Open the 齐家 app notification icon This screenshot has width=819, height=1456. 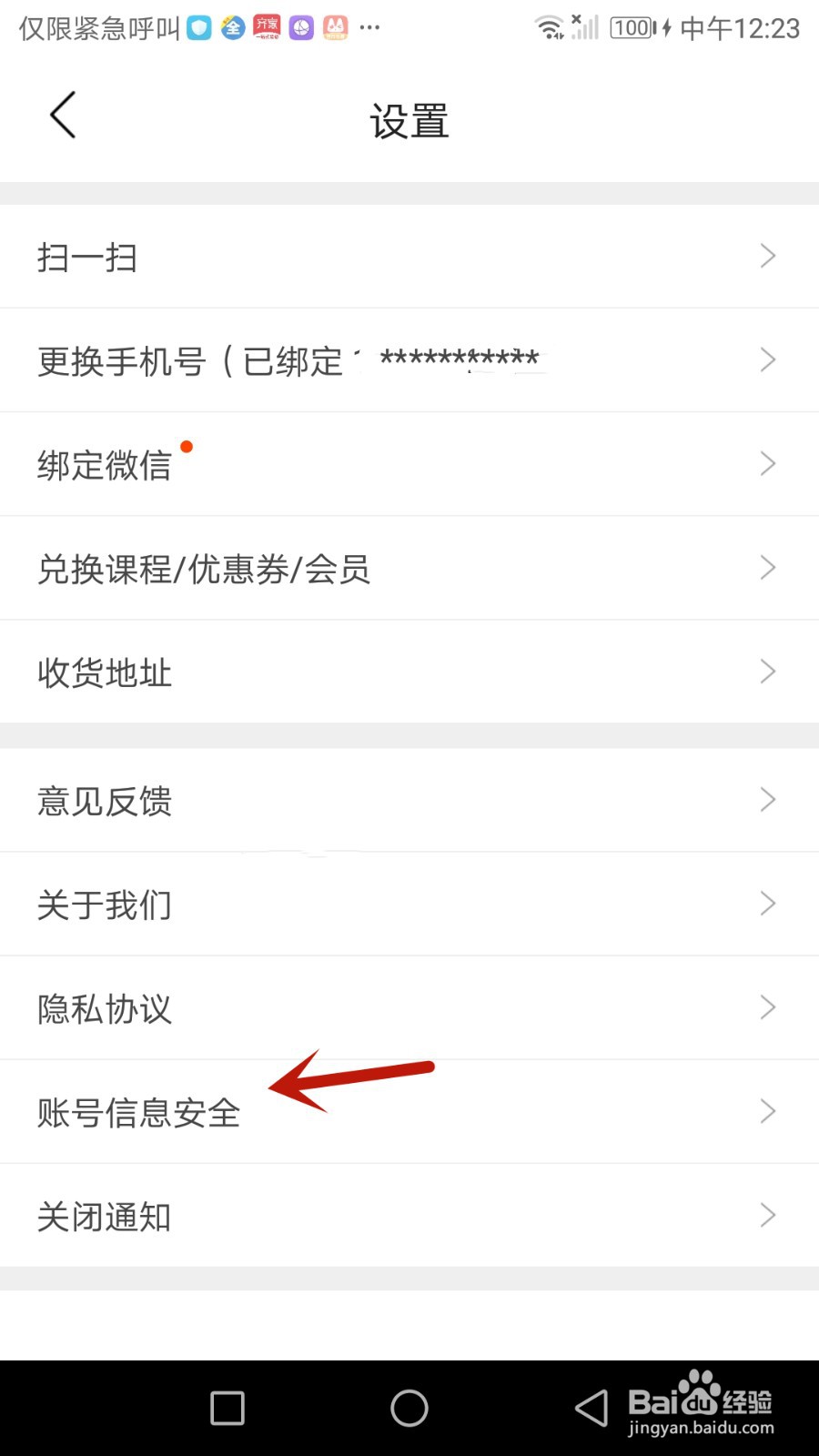[267, 27]
